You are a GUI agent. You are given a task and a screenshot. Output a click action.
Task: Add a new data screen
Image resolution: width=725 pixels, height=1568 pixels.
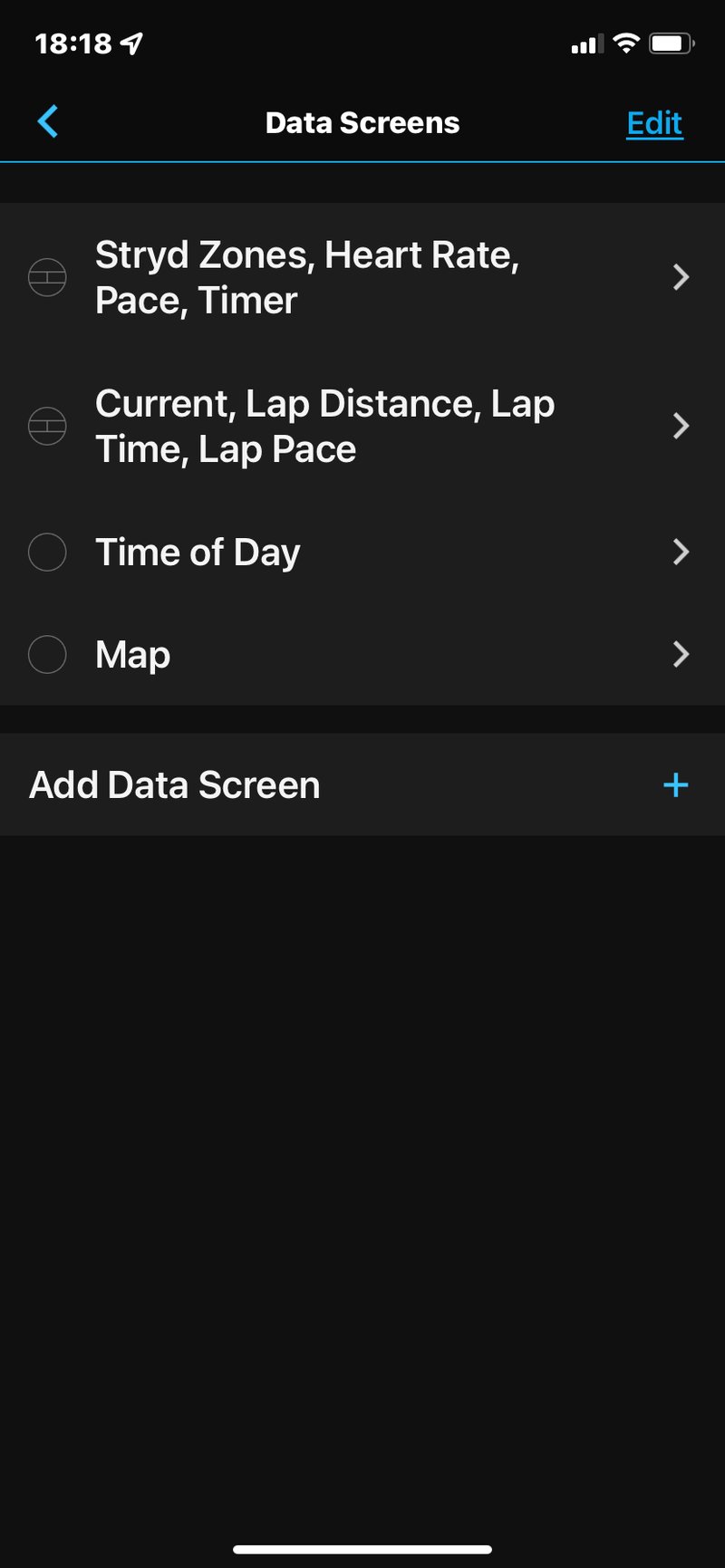(362, 784)
